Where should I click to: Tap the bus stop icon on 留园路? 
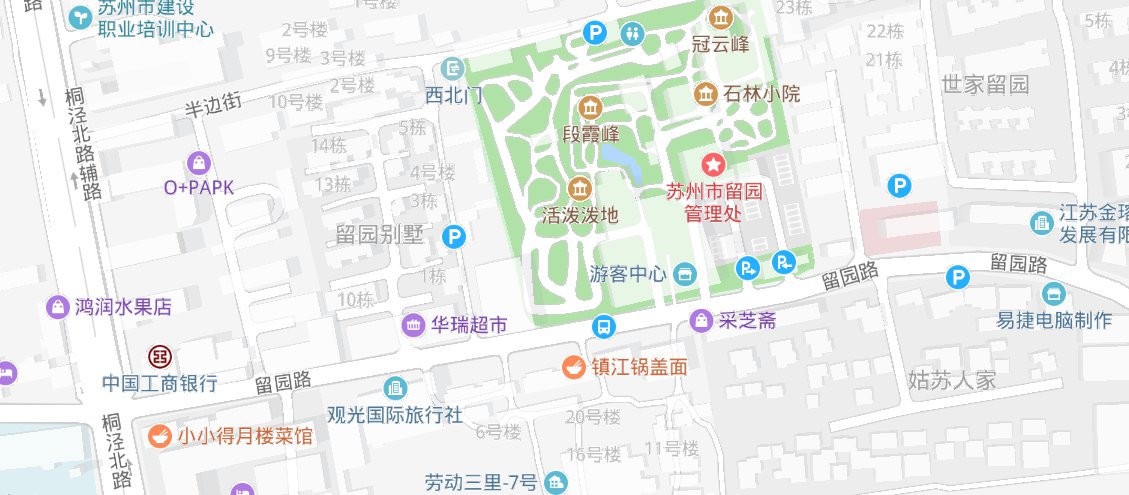[x=604, y=326]
